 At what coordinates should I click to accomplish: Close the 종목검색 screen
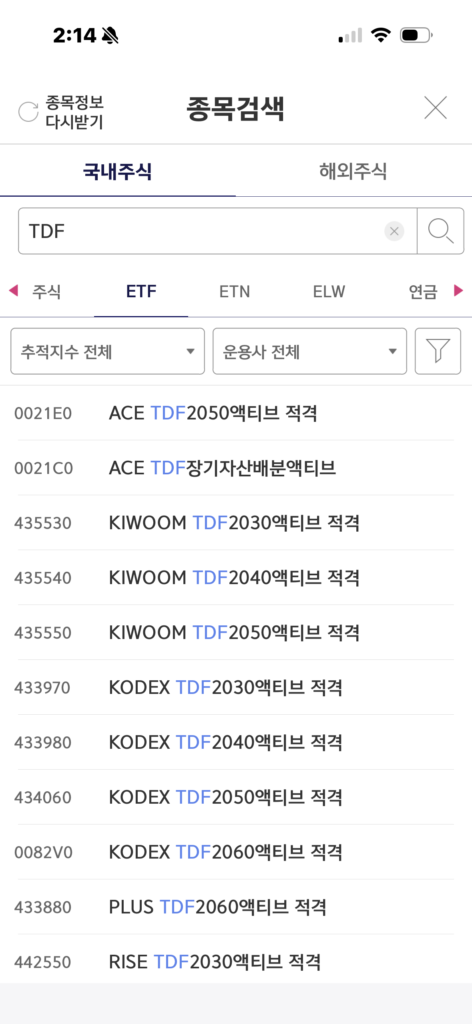pos(435,108)
